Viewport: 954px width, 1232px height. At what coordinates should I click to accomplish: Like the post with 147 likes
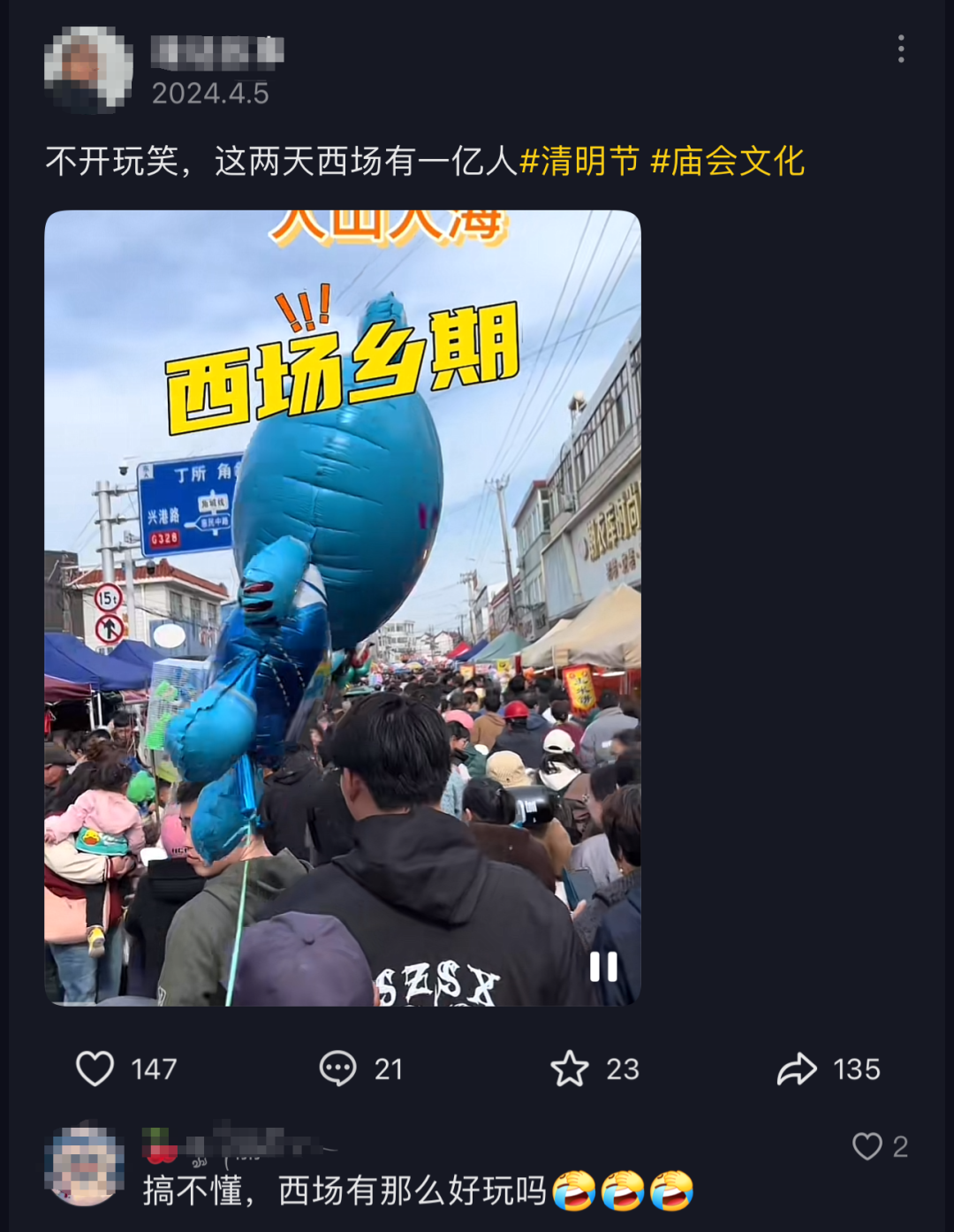95,1068
